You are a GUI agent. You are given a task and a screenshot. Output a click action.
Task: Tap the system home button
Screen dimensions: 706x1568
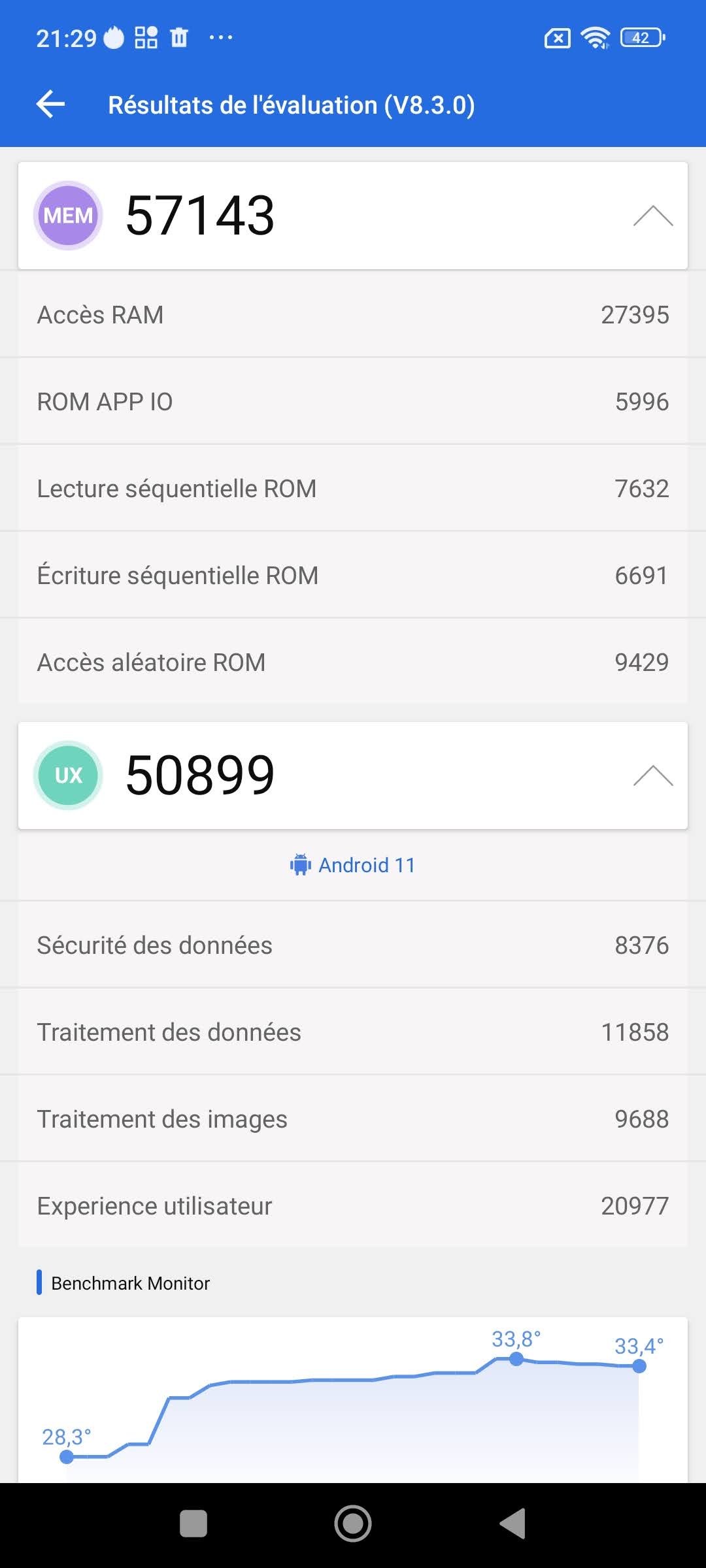[353, 1524]
